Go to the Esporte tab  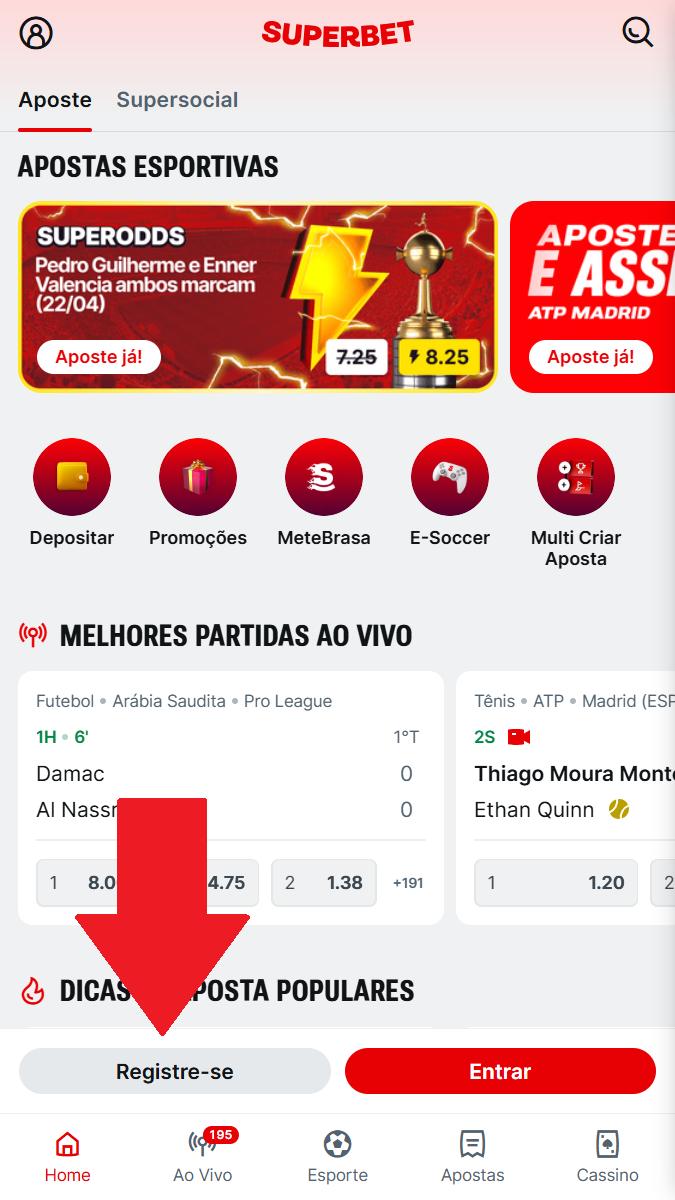[x=338, y=1157]
